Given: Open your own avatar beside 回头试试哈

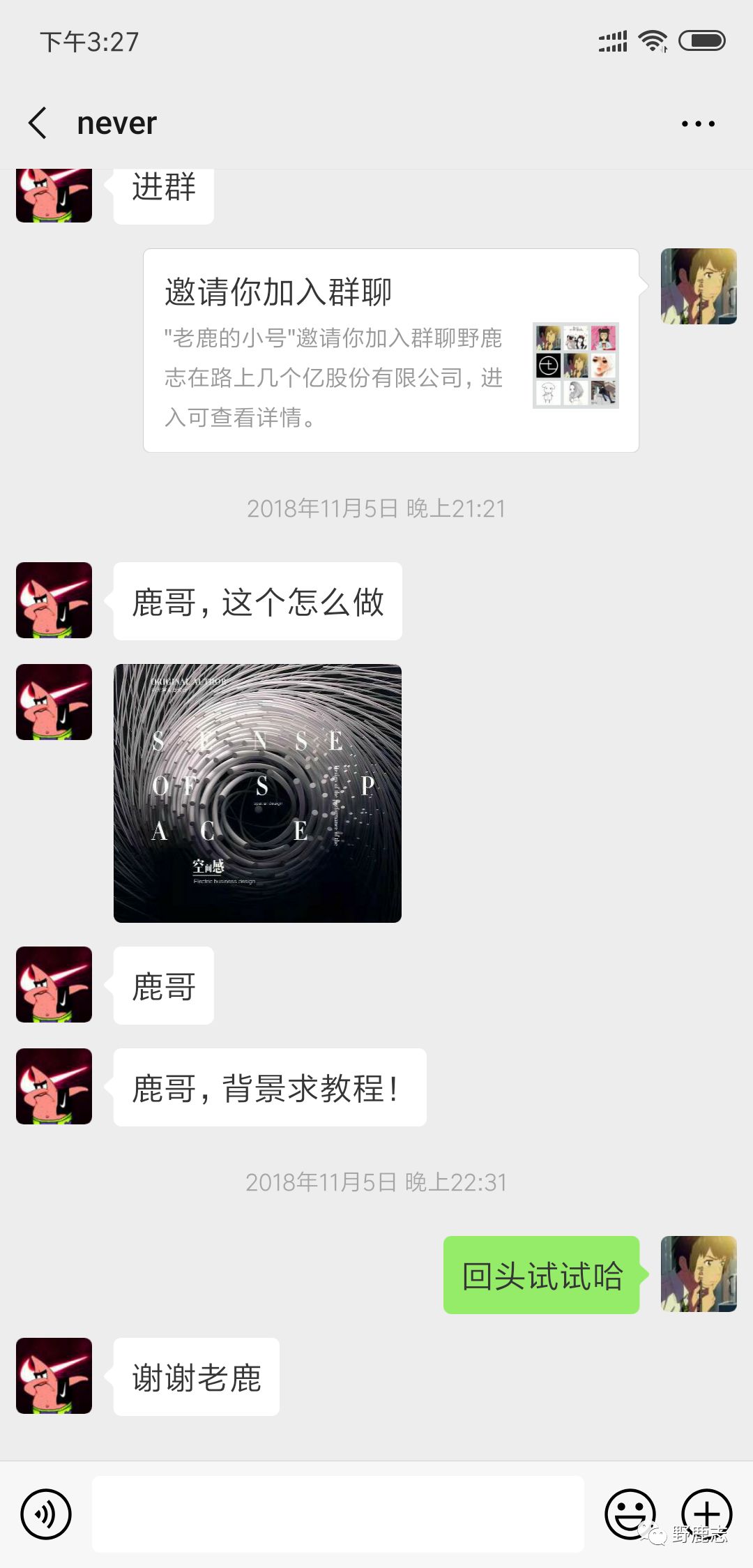Looking at the screenshot, I should tap(699, 1274).
